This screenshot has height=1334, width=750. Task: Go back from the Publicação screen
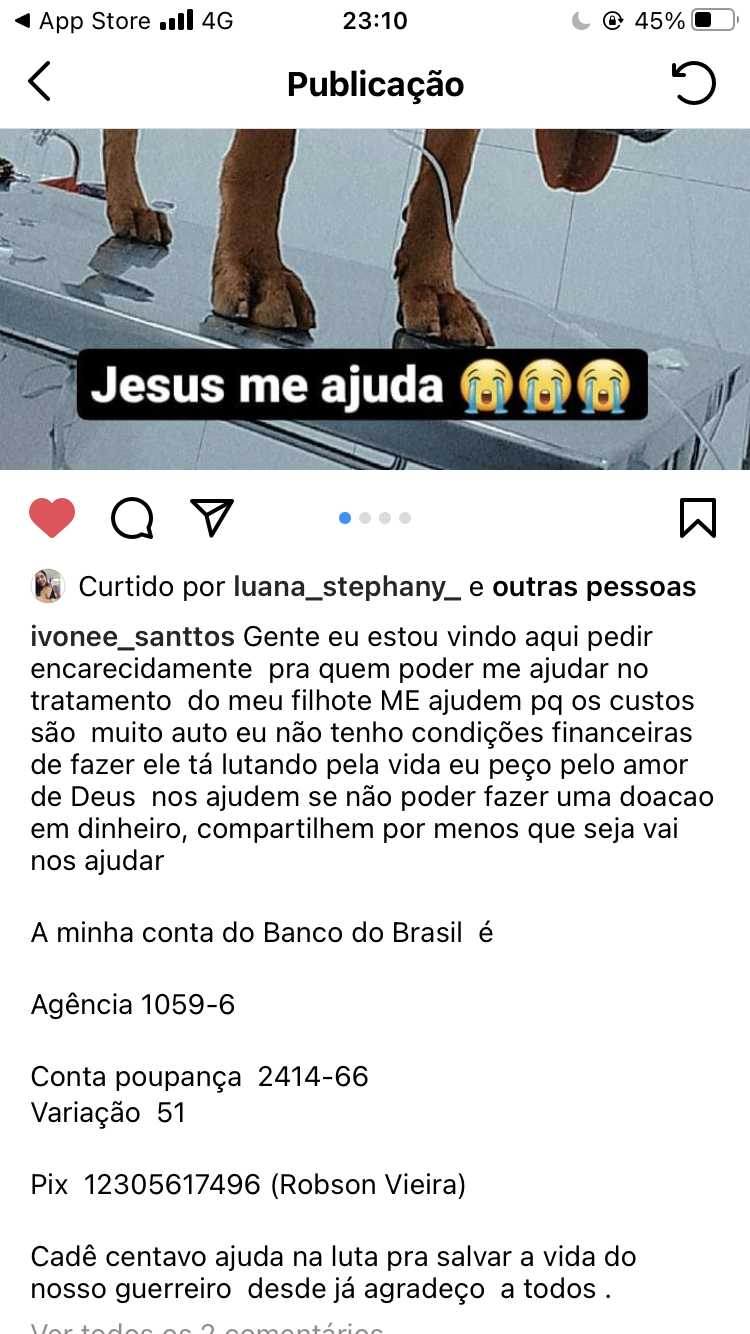click(40, 82)
